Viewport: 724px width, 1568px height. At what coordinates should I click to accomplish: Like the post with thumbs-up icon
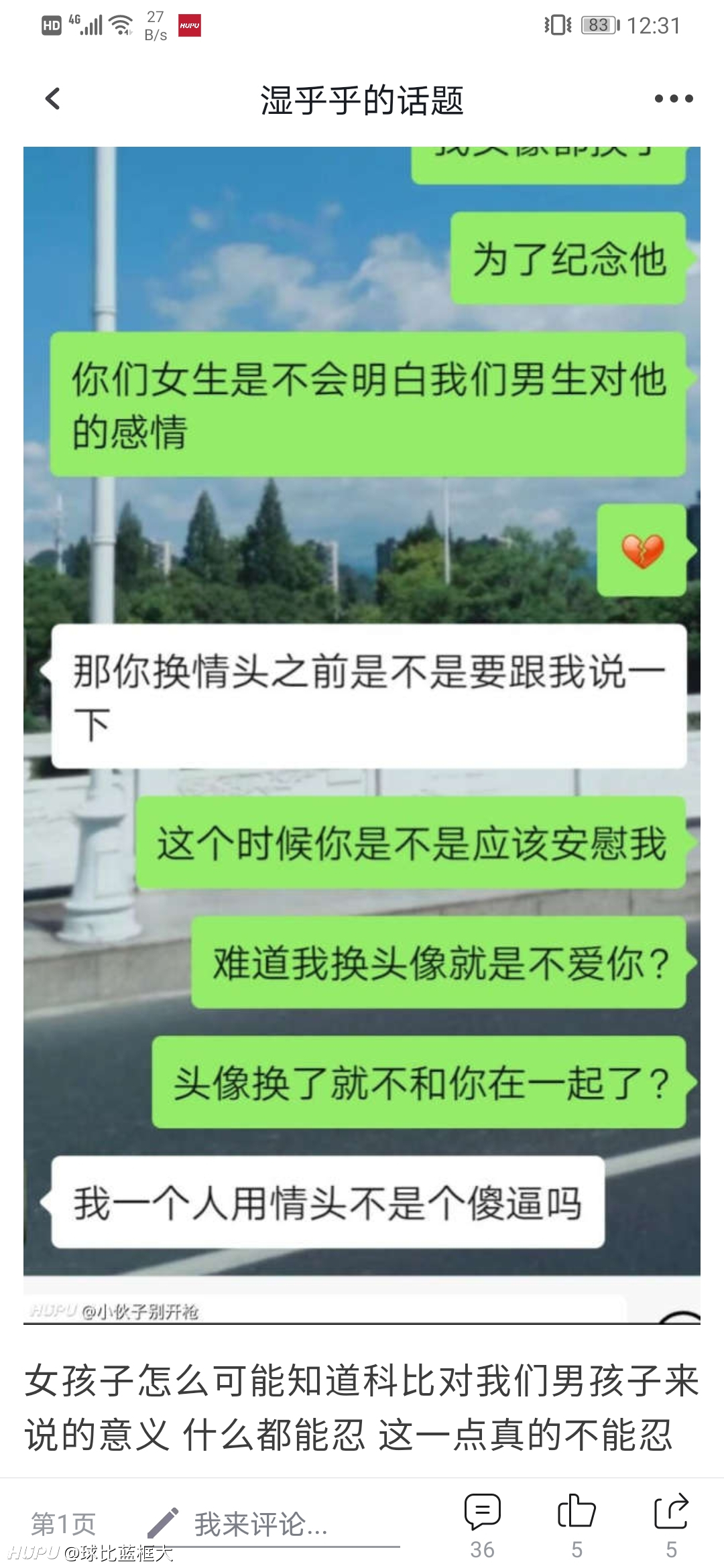tap(577, 1526)
